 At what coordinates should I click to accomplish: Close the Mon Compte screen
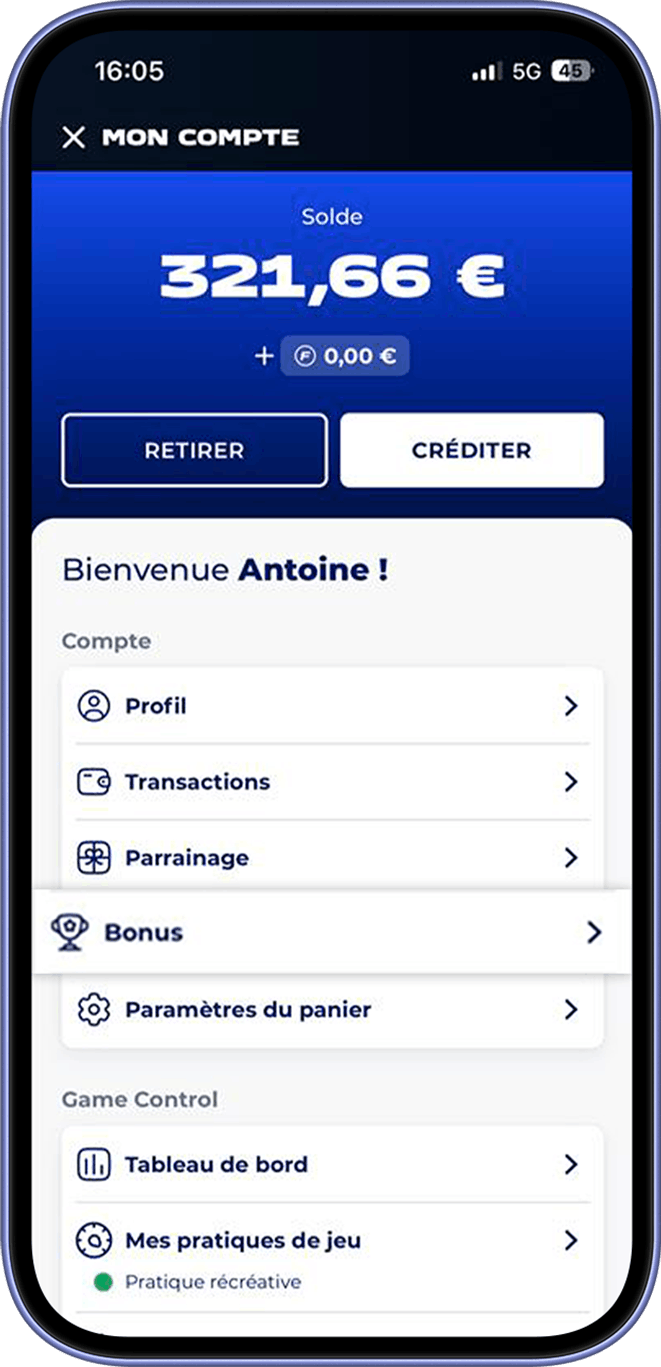[74, 137]
